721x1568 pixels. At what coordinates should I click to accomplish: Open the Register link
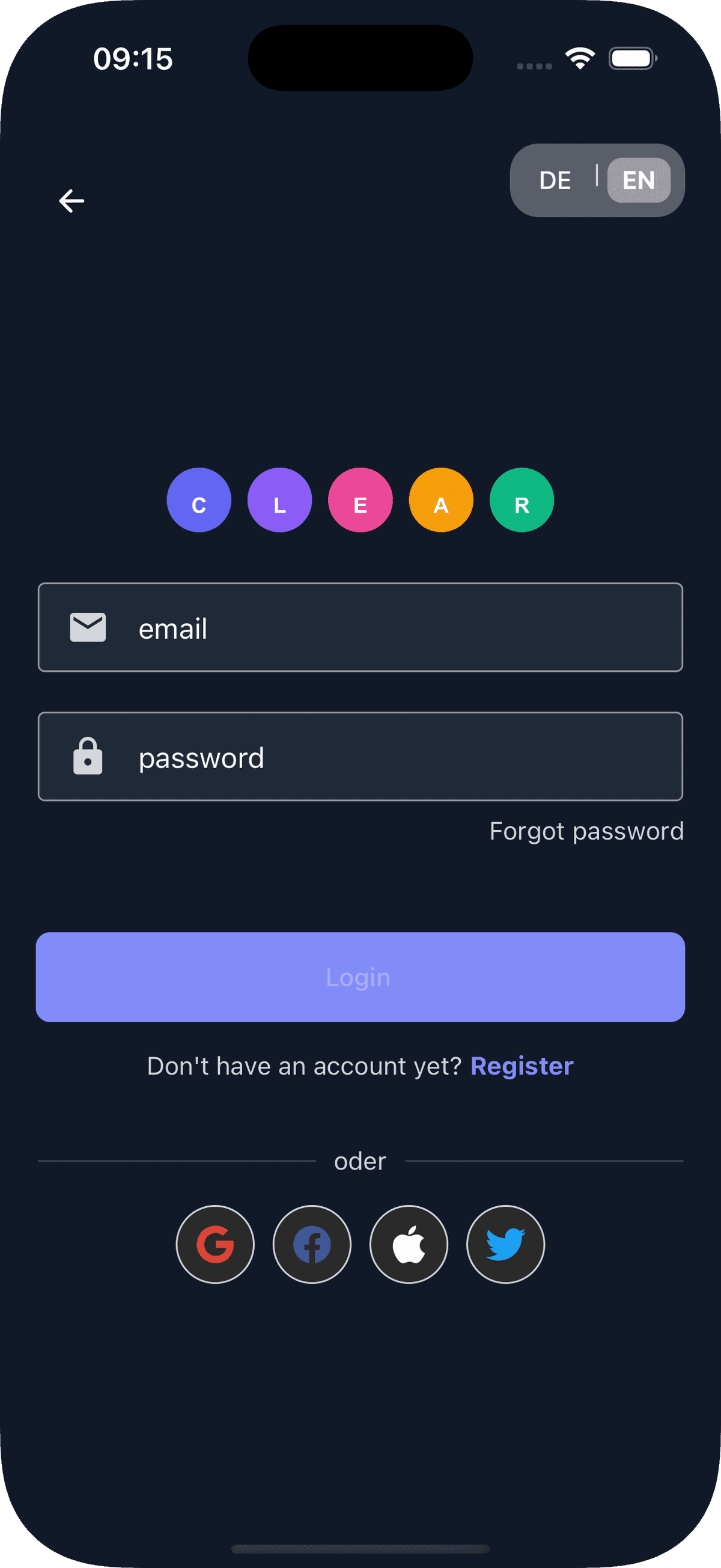click(x=522, y=1066)
